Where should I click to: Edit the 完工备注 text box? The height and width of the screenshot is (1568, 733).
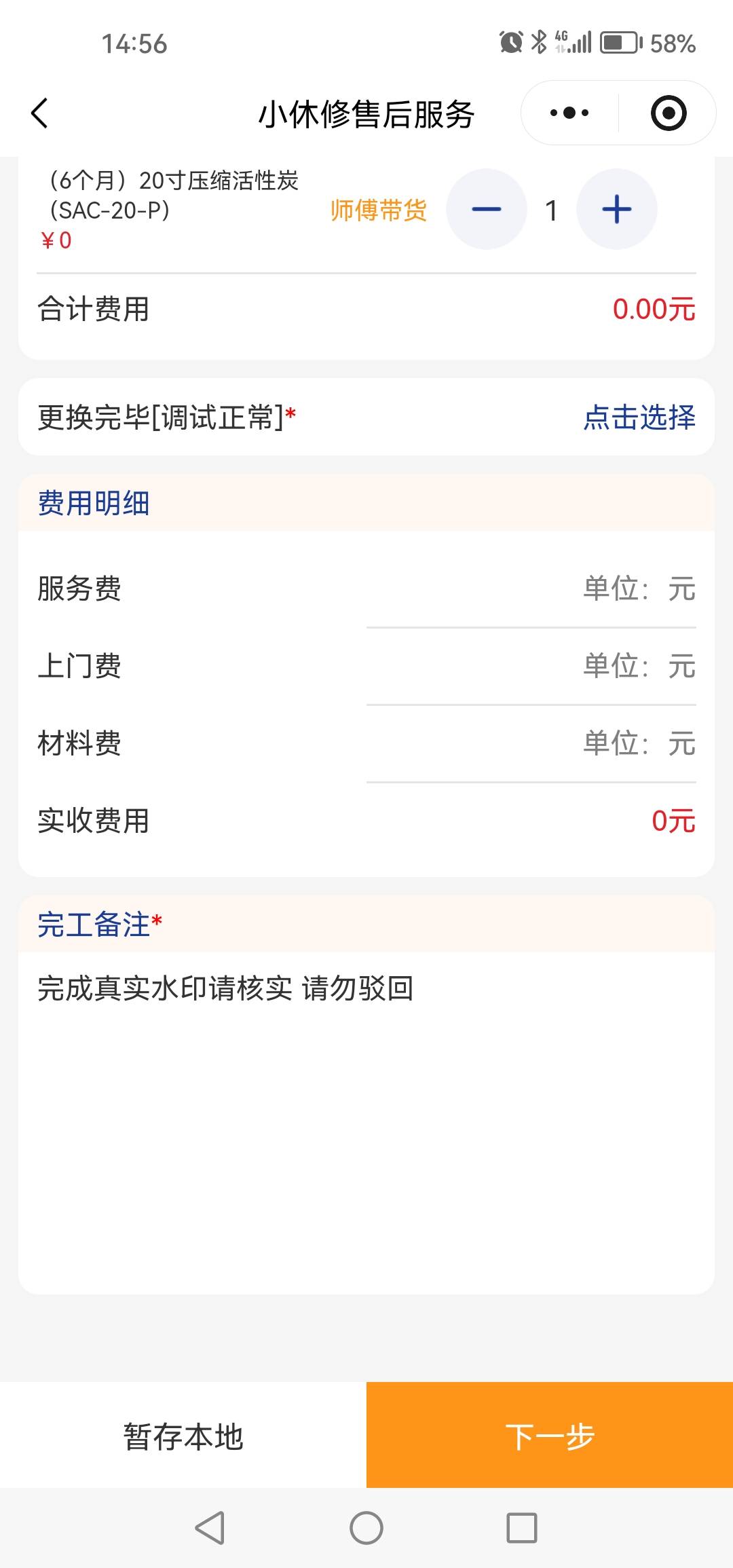point(366,1120)
